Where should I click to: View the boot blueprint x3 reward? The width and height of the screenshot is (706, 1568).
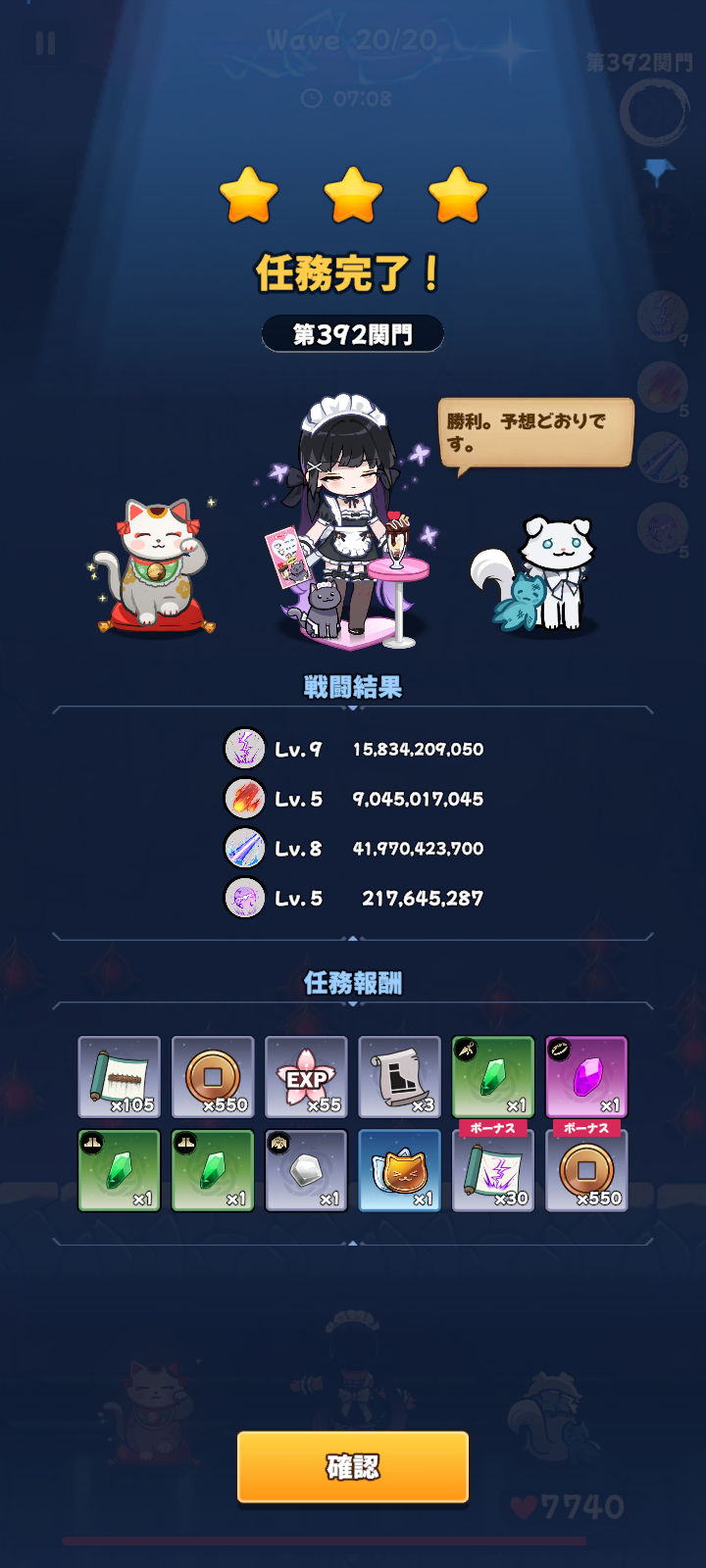[399, 1077]
